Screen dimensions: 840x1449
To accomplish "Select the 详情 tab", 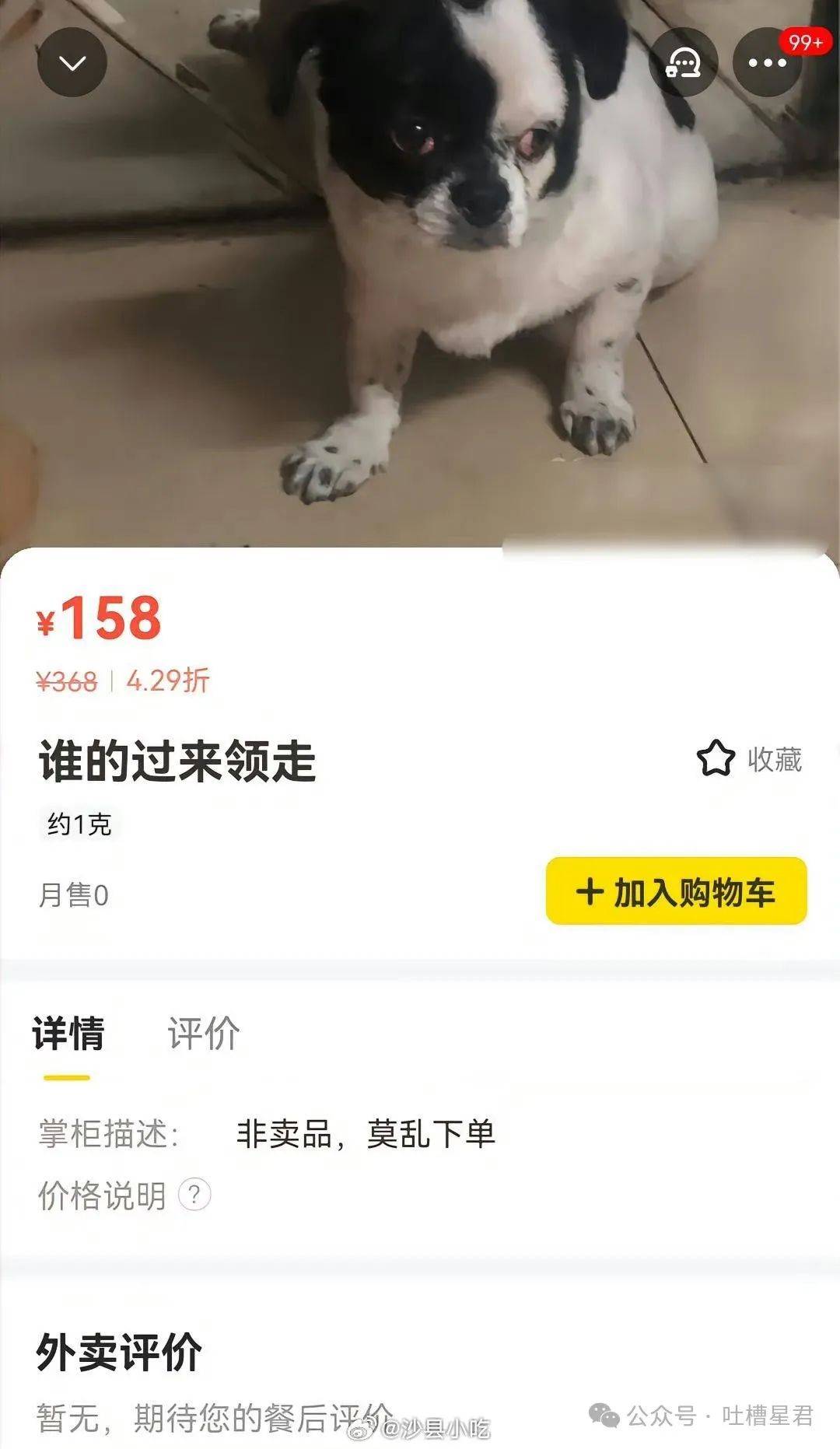I will [68, 1034].
